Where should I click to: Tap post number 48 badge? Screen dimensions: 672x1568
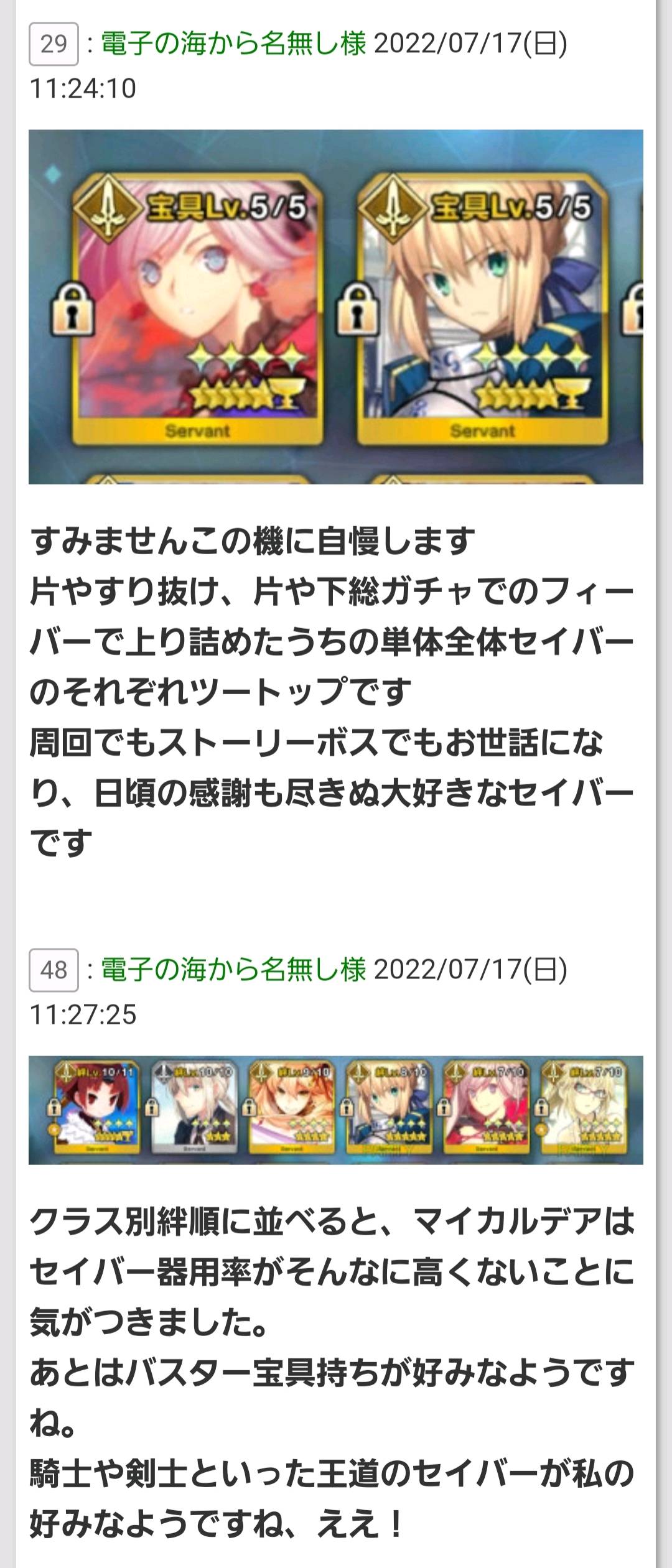click(54, 970)
